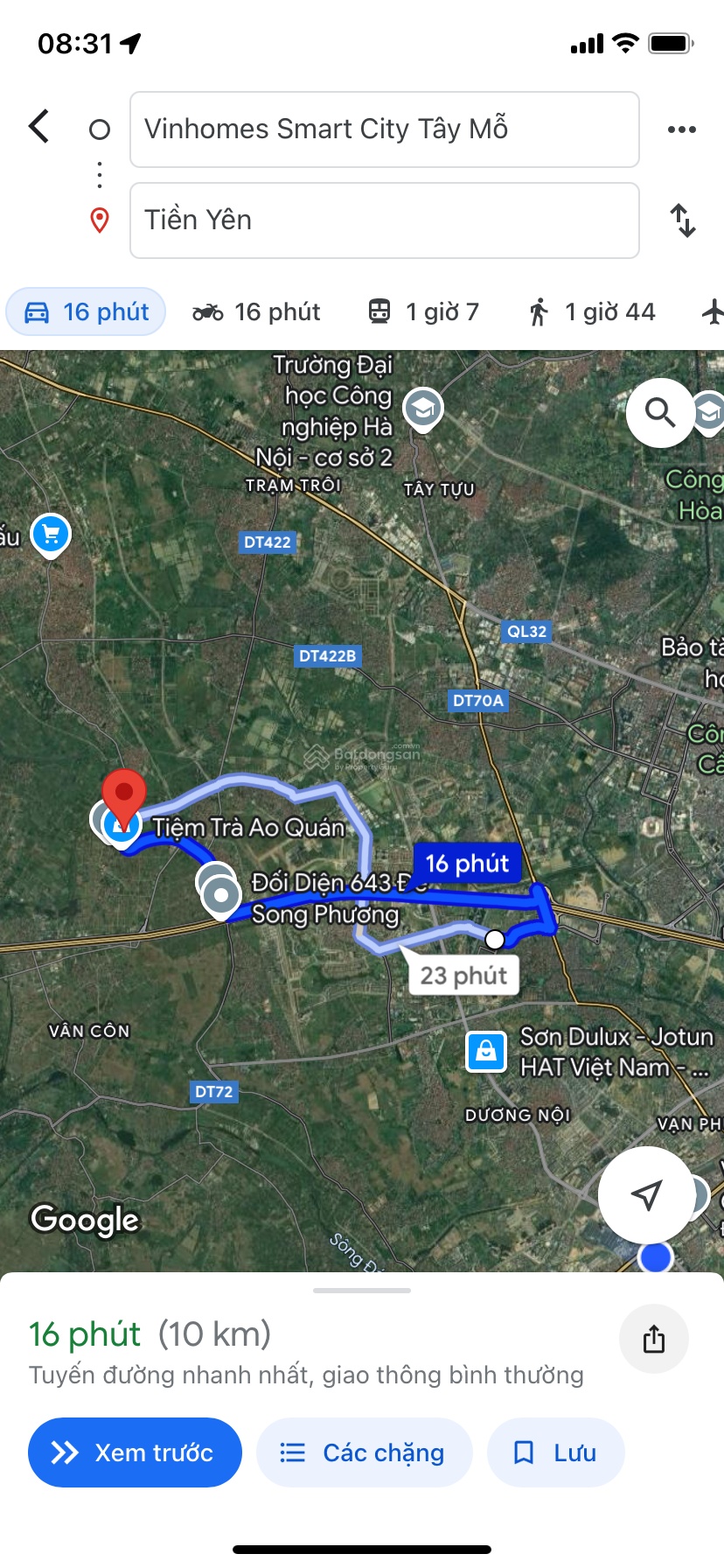Viewport: 724px width, 1568px height.
Task: Open the Các chặng steps list
Action: tap(364, 1452)
